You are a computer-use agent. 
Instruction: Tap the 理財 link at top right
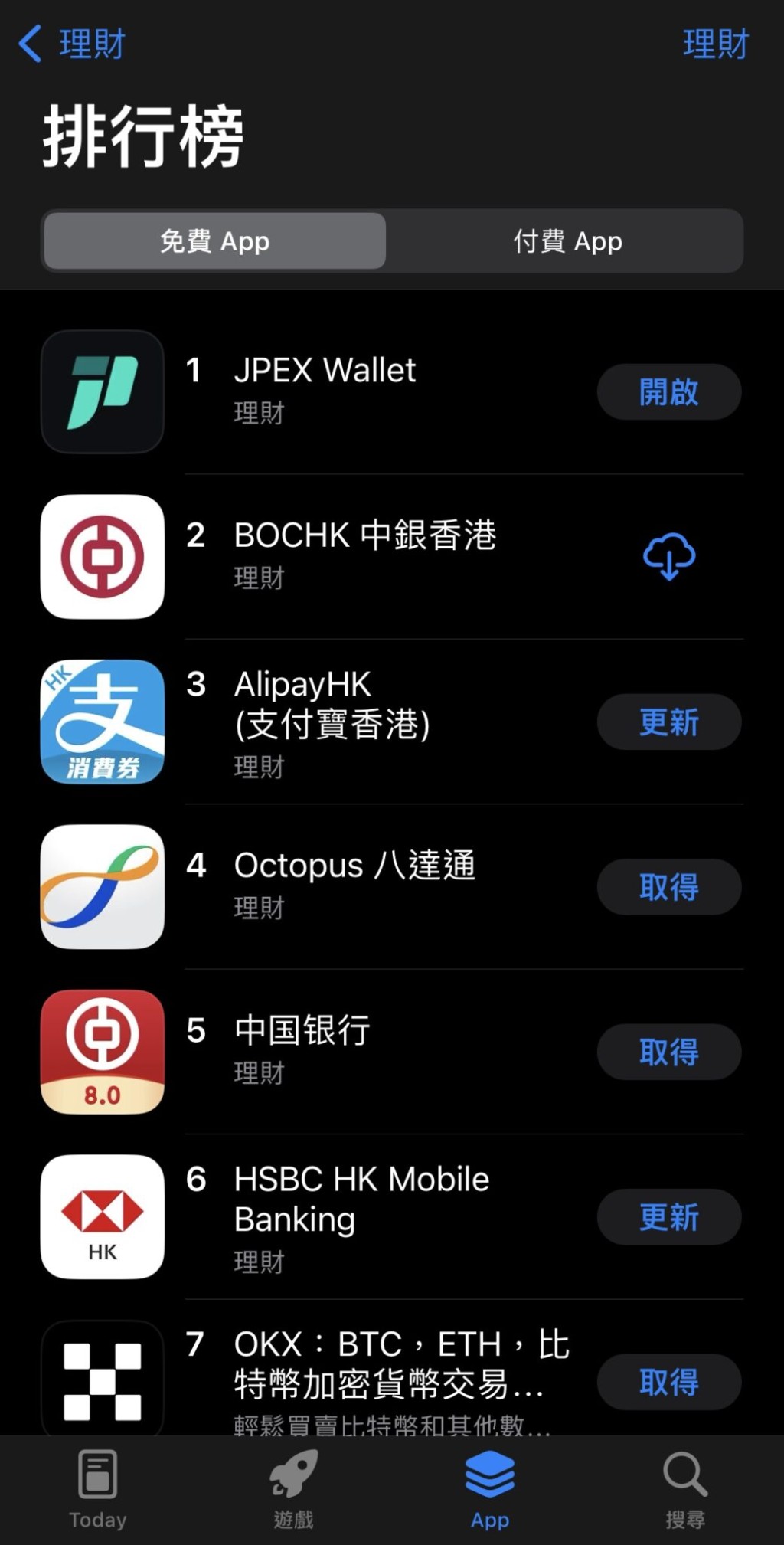(x=715, y=44)
